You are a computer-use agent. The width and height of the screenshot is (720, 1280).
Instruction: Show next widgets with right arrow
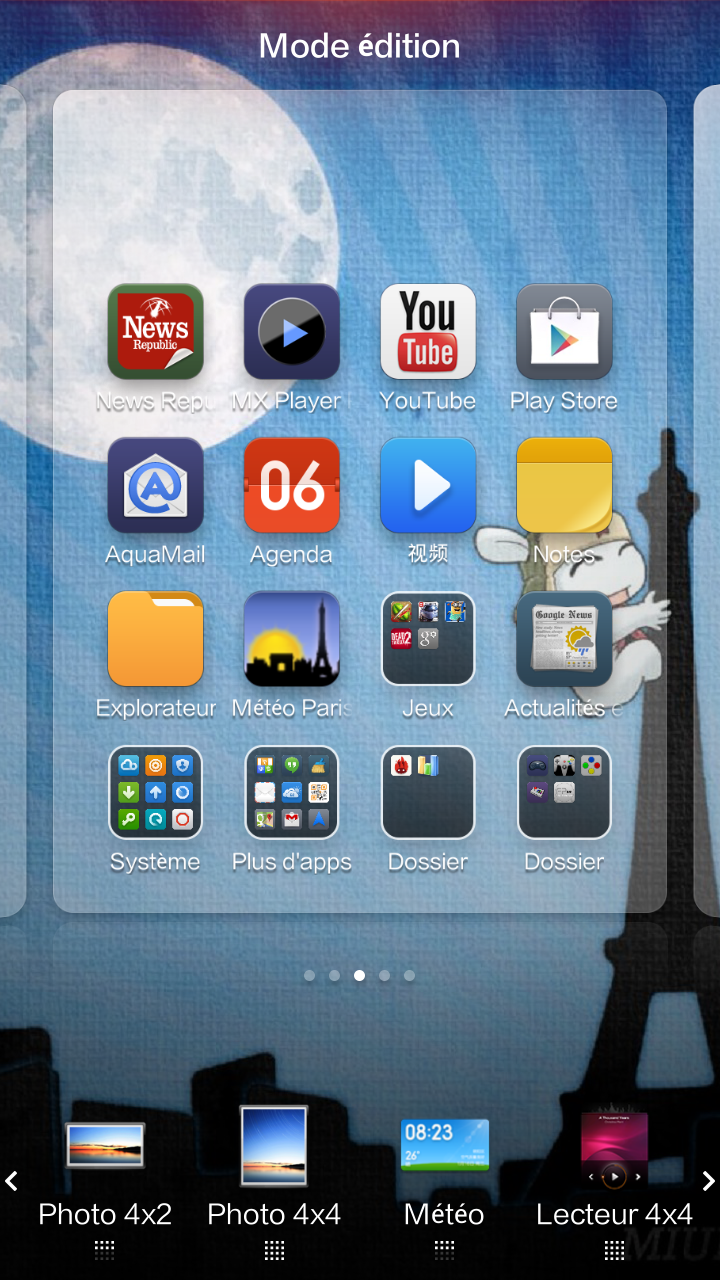(708, 1181)
